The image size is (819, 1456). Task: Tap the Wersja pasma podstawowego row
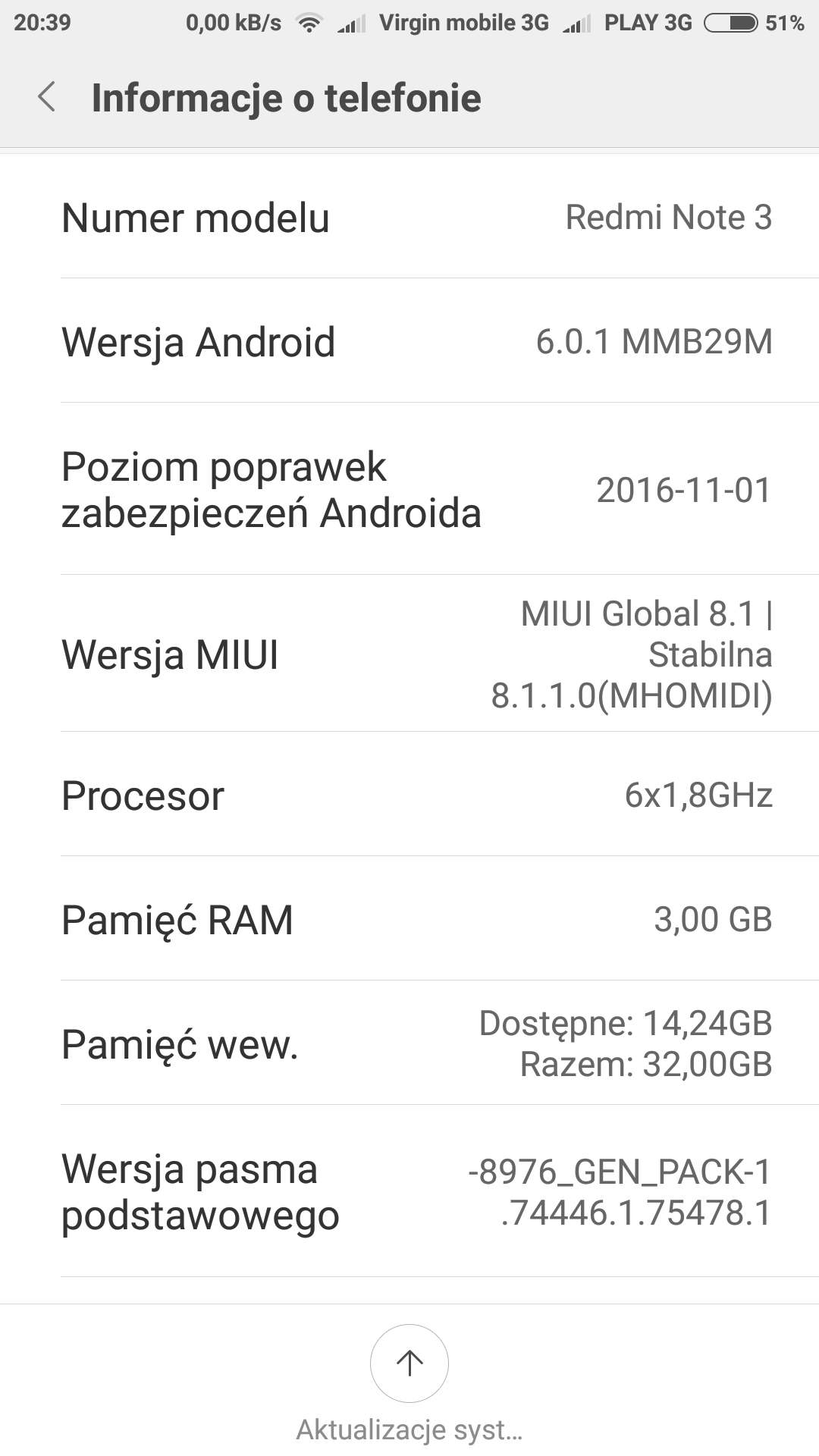click(409, 1191)
